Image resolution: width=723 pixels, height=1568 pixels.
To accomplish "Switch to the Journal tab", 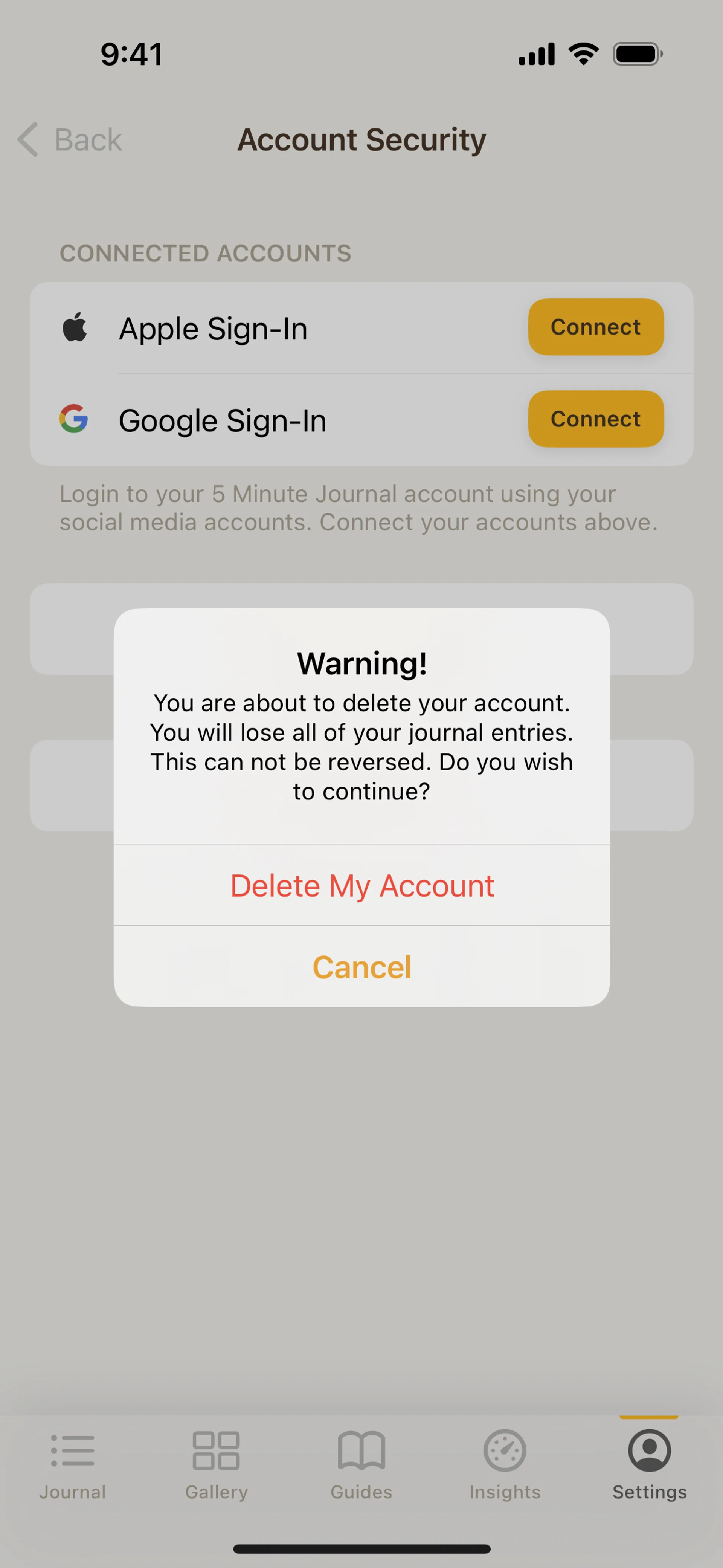I will pos(72,1464).
